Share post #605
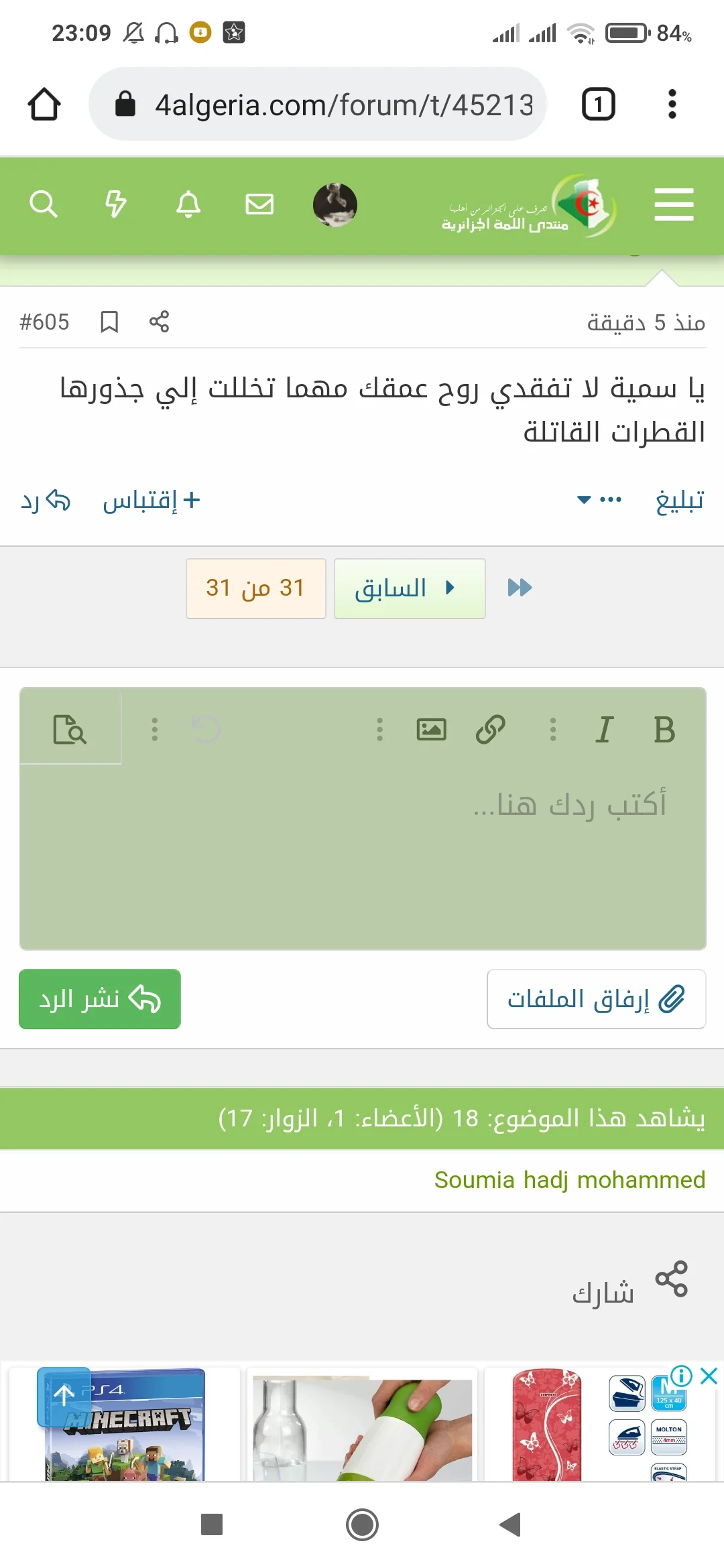The image size is (724, 1568). (x=159, y=322)
